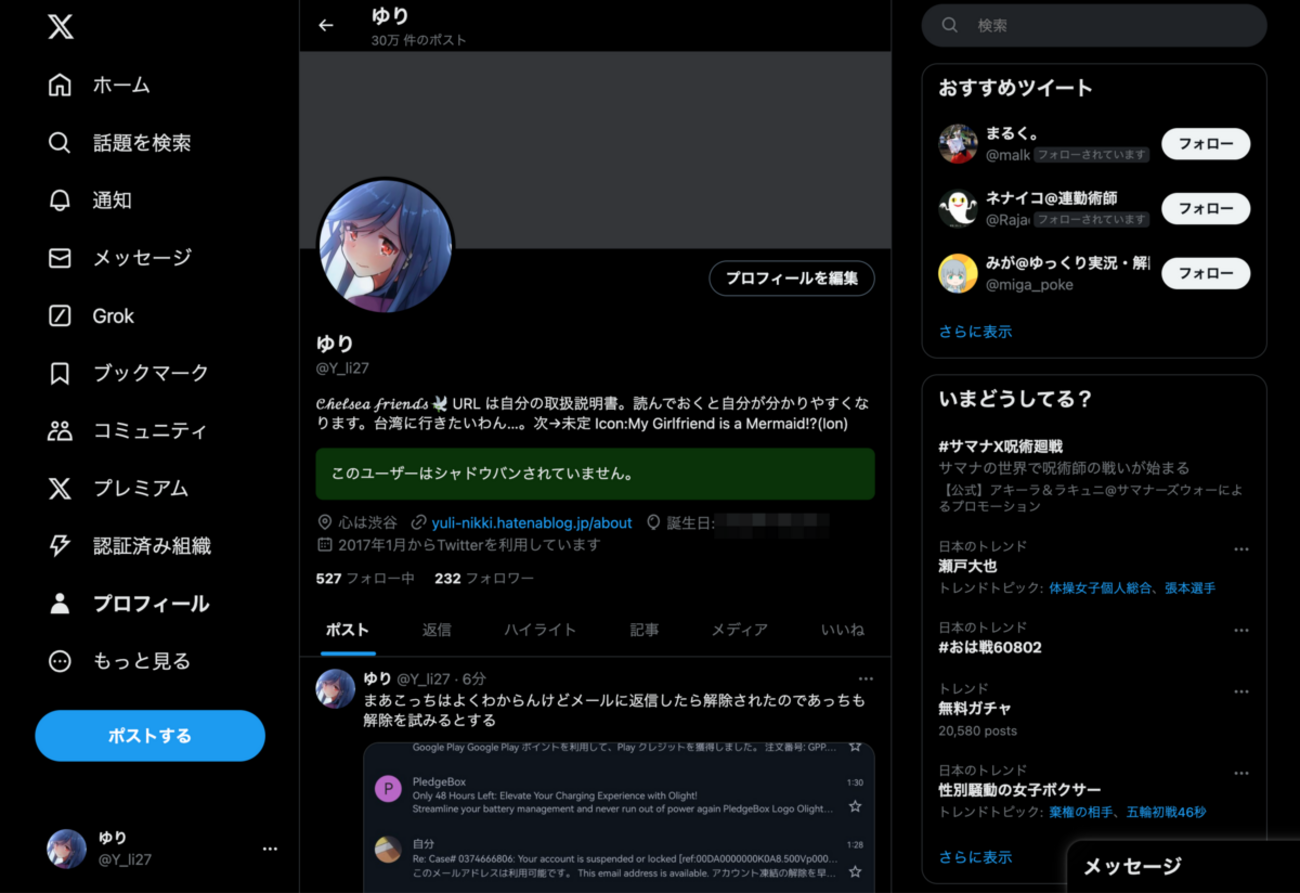The width and height of the screenshot is (1300, 893).
Task: Open the 瀬戸大也 trend
Action: click(x=968, y=567)
